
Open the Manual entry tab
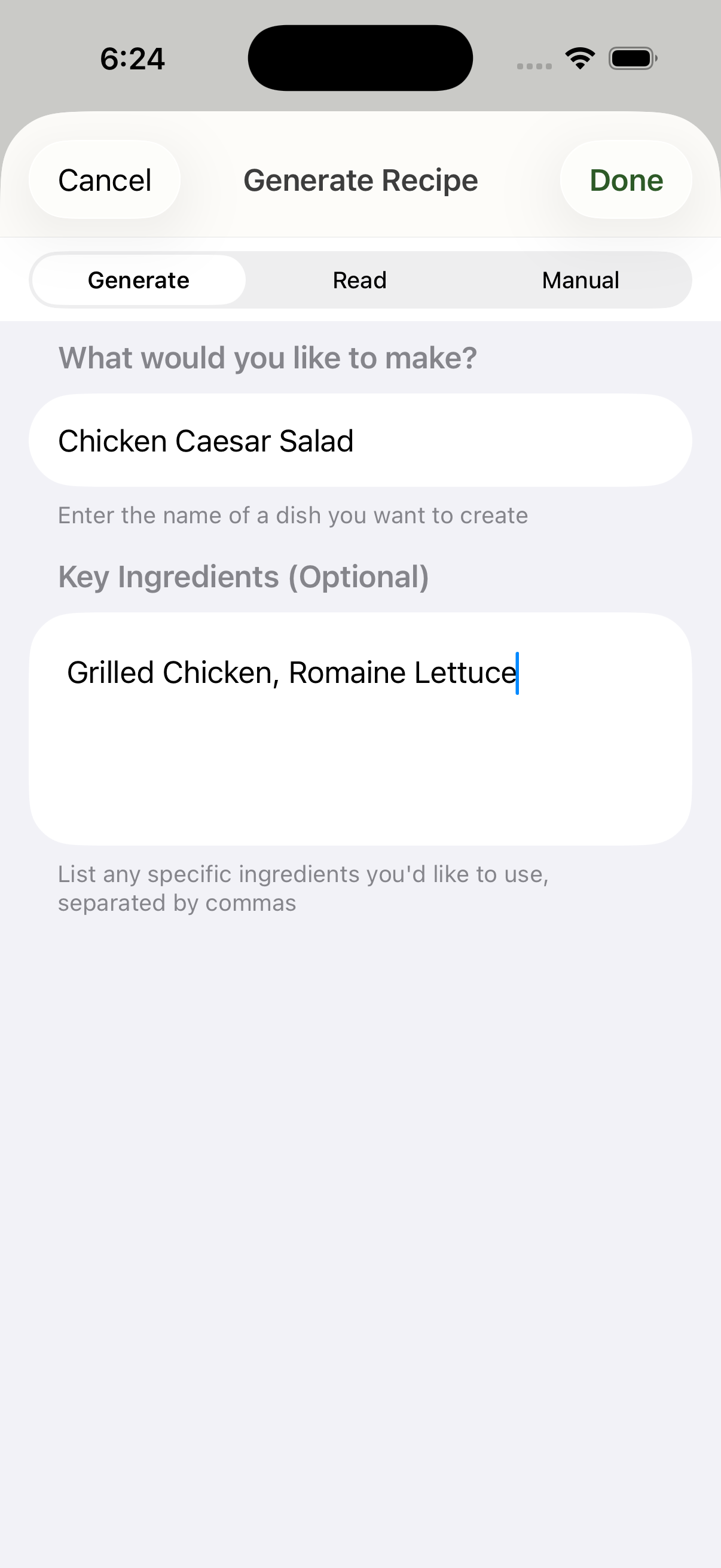(x=581, y=279)
